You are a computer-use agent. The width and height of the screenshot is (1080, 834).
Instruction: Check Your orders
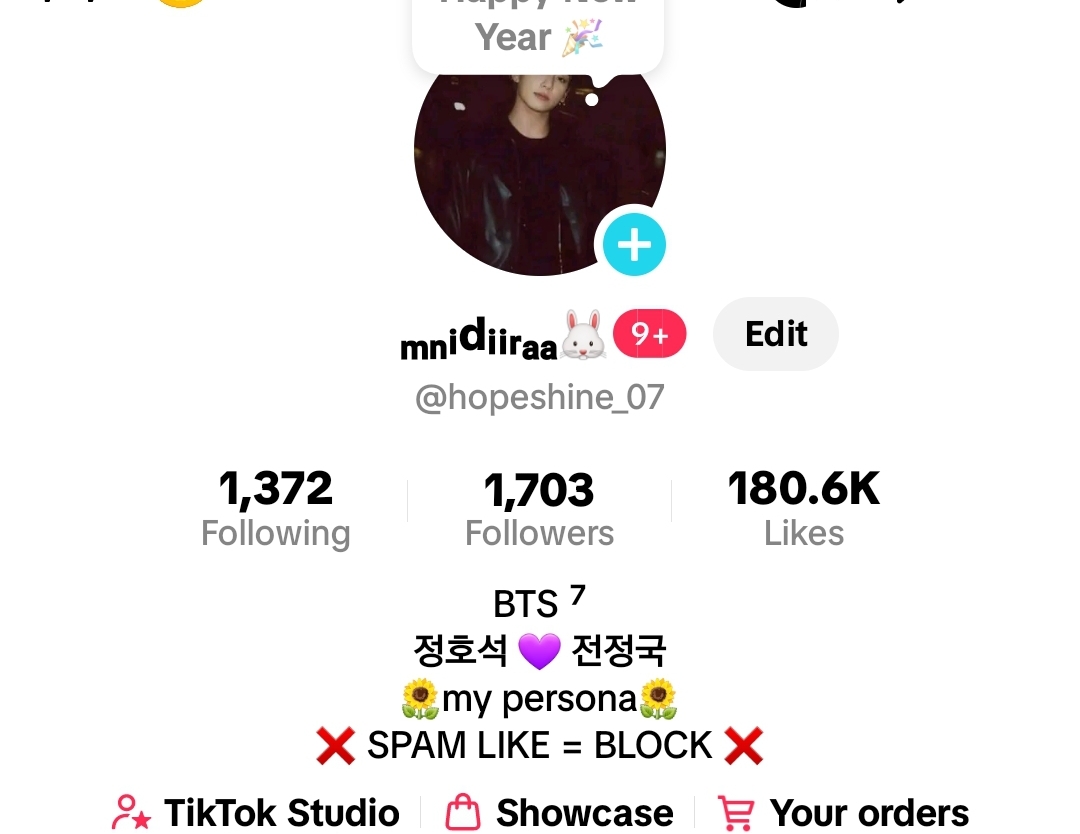tap(844, 812)
